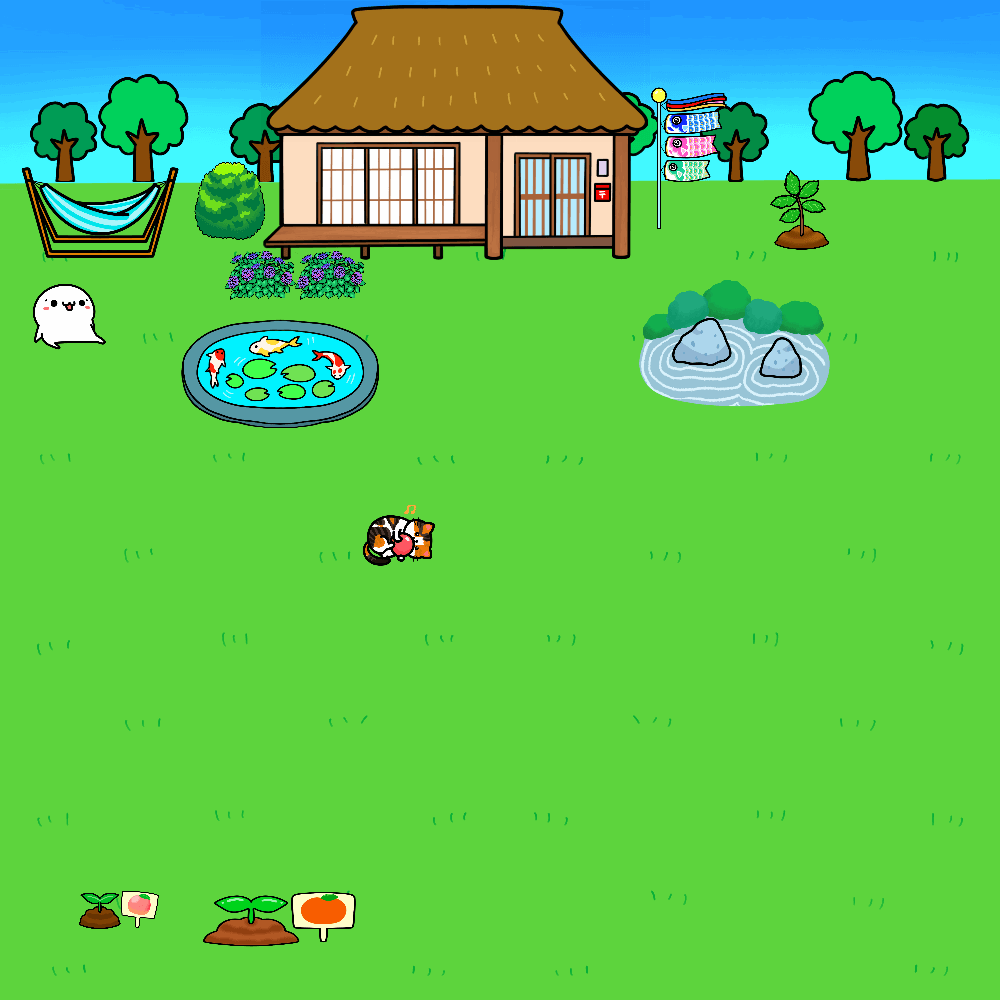Tap the sleeping calico cat
This screenshot has height=1000, width=1000.
(x=399, y=539)
